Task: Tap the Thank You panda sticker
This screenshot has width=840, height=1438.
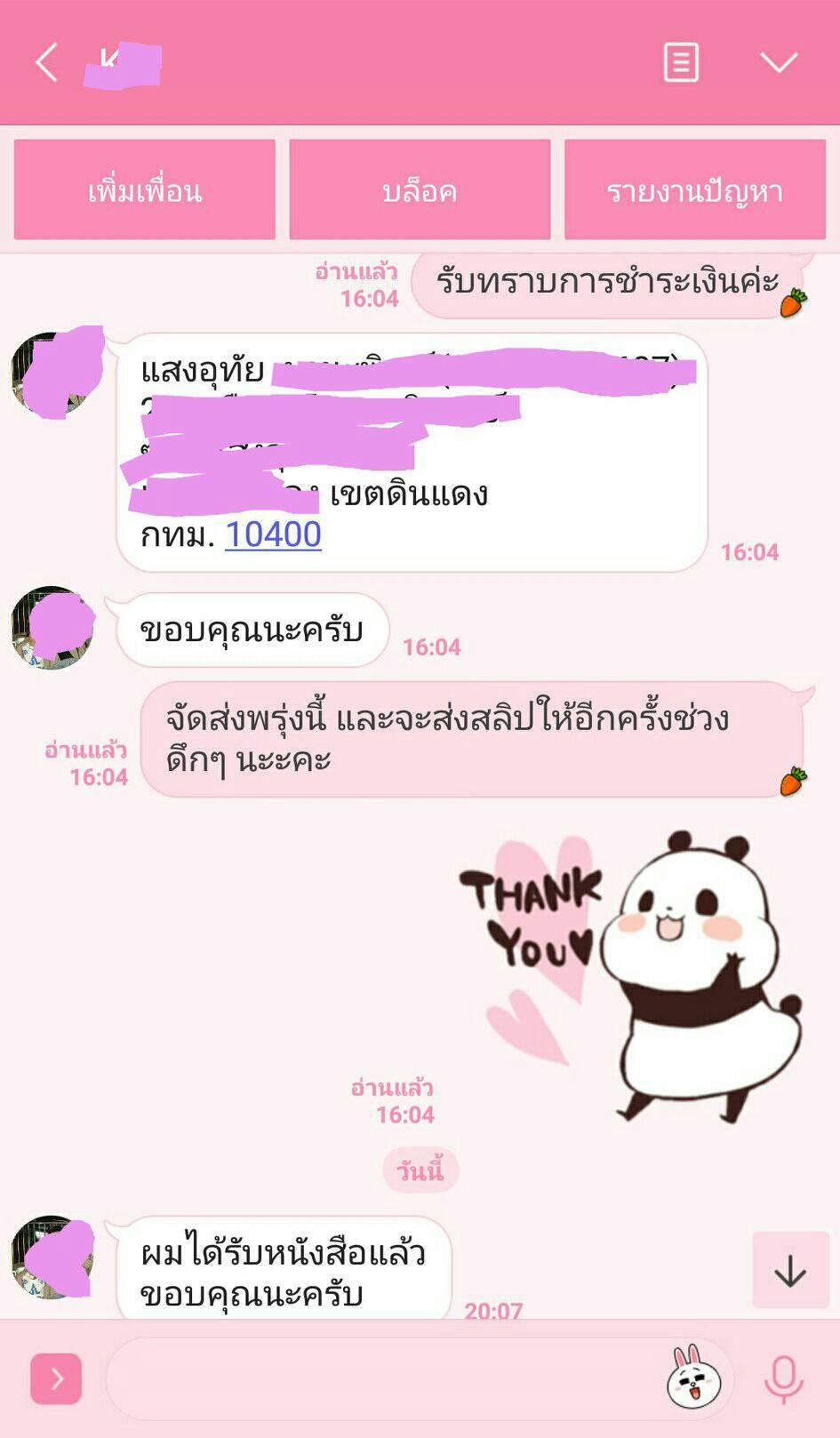Action: 631,974
